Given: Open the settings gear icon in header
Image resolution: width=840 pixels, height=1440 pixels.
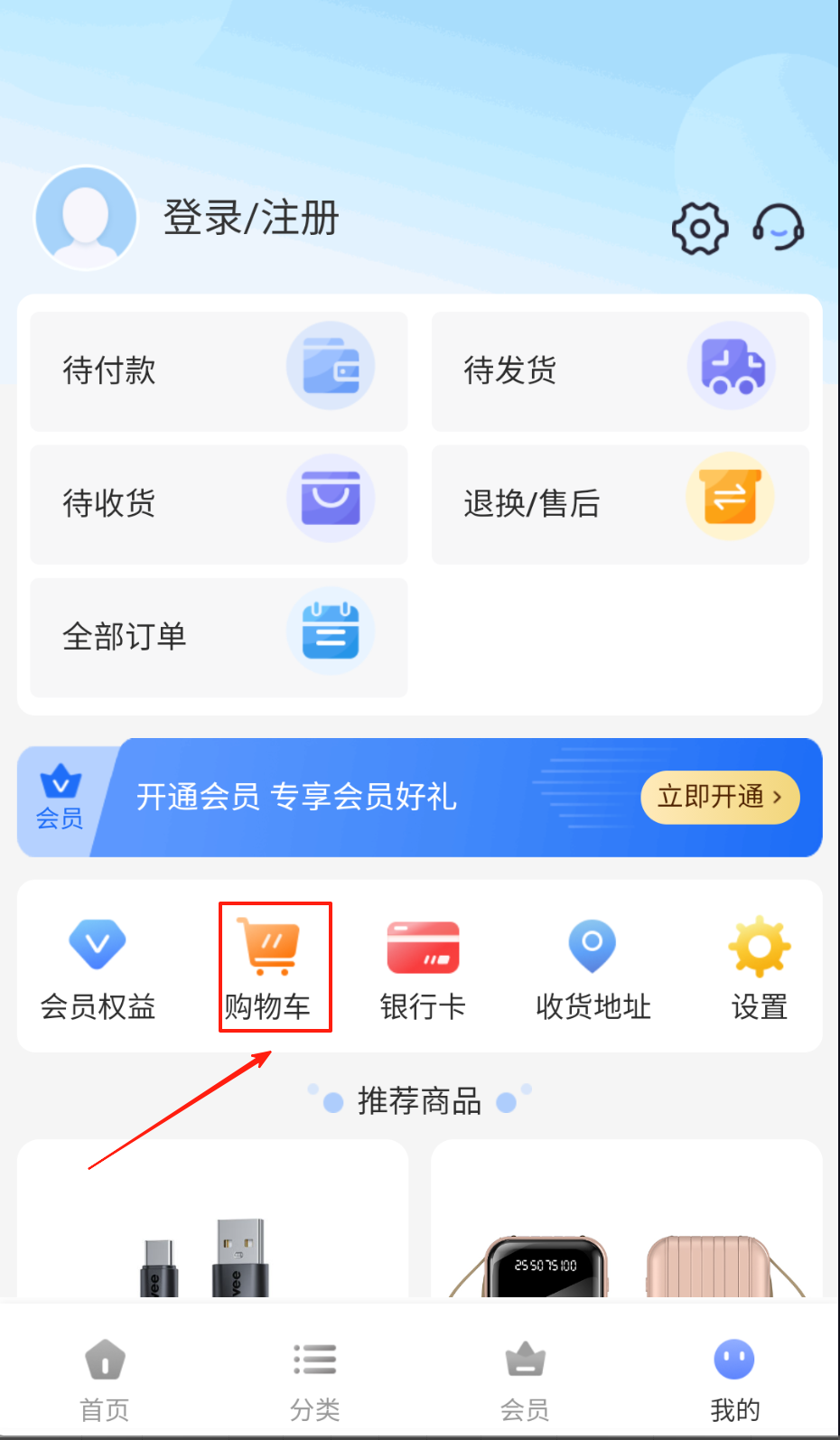Looking at the screenshot, I should tap(699, 229).
